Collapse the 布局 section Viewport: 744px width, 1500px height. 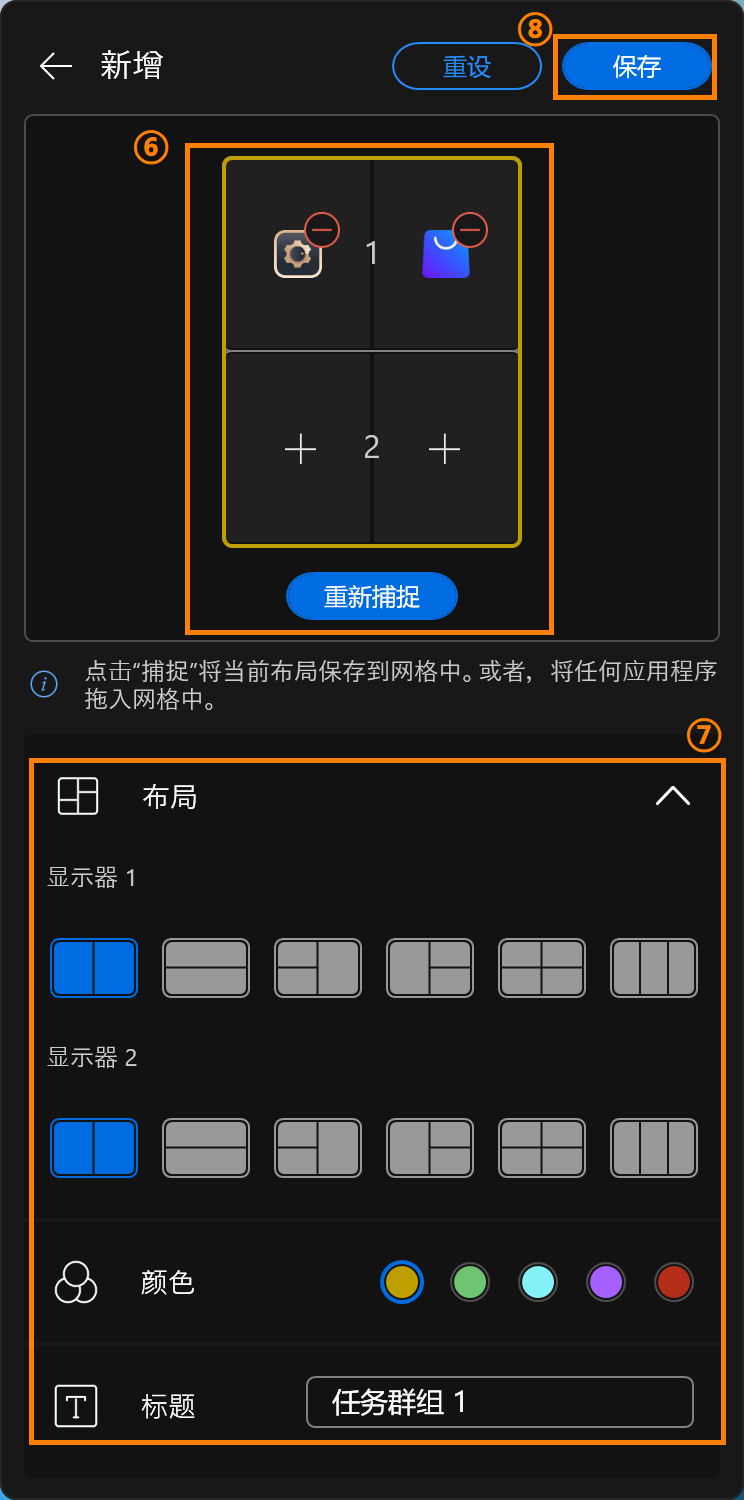coord(672,796)
